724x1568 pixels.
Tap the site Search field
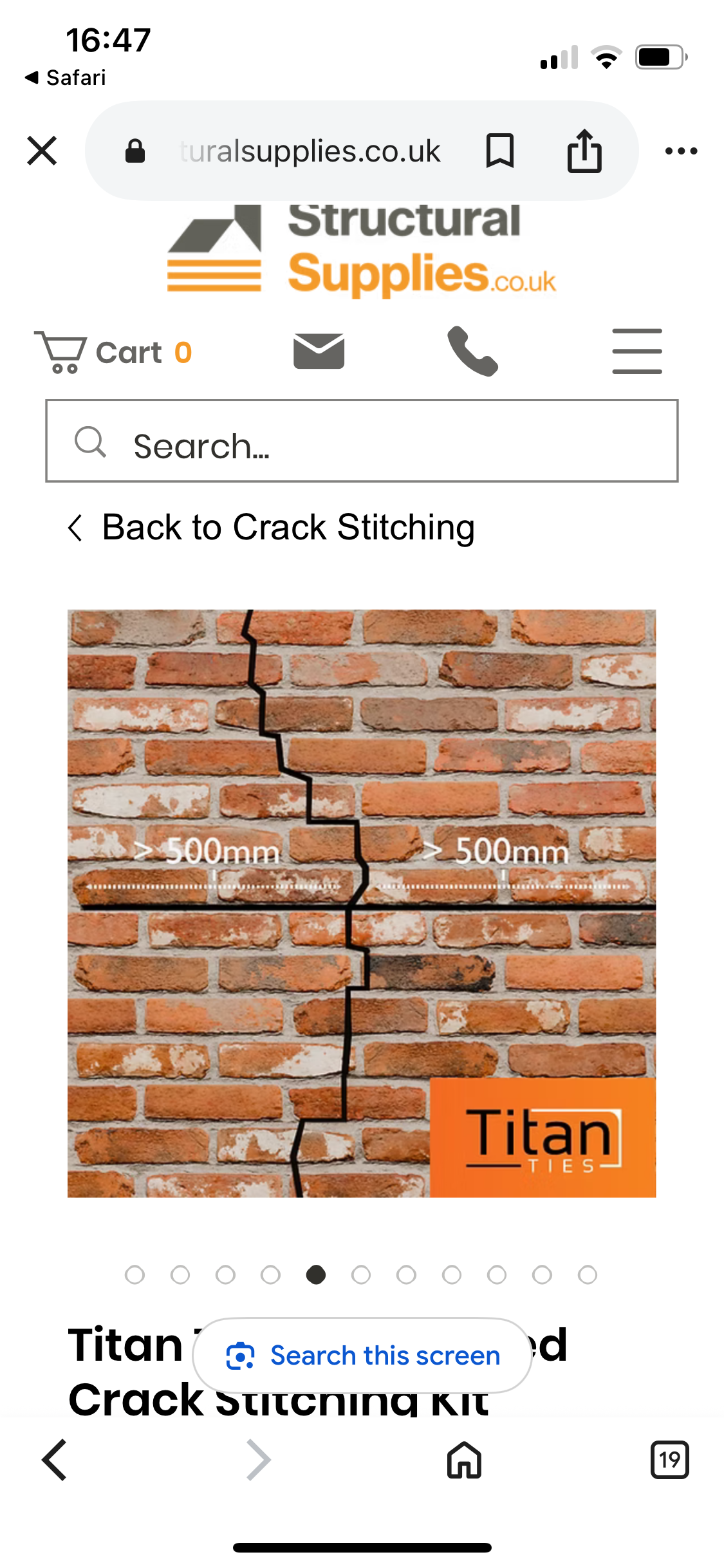point(362,442)
